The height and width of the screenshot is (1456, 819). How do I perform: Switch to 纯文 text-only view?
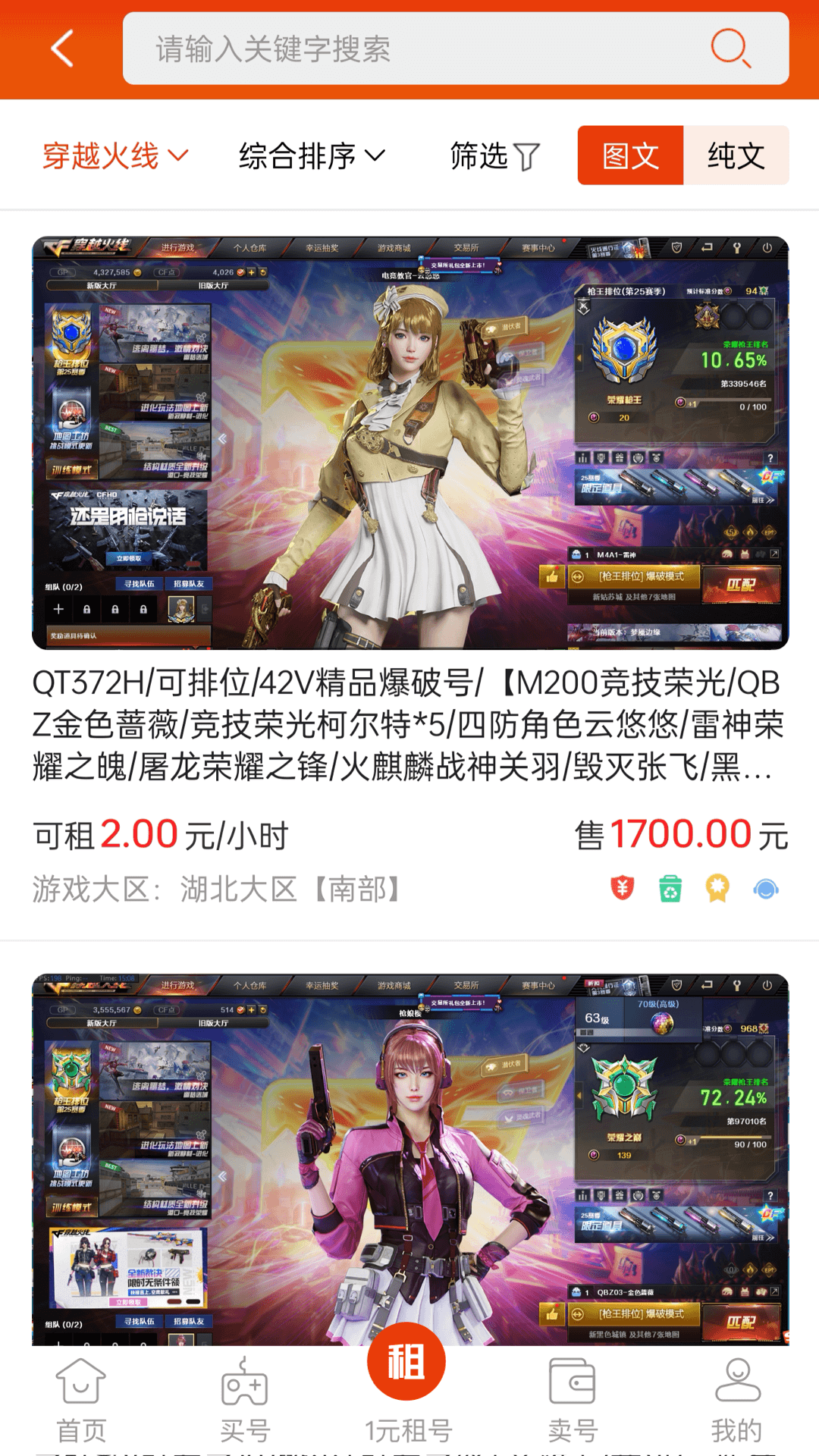click(736, 155)
